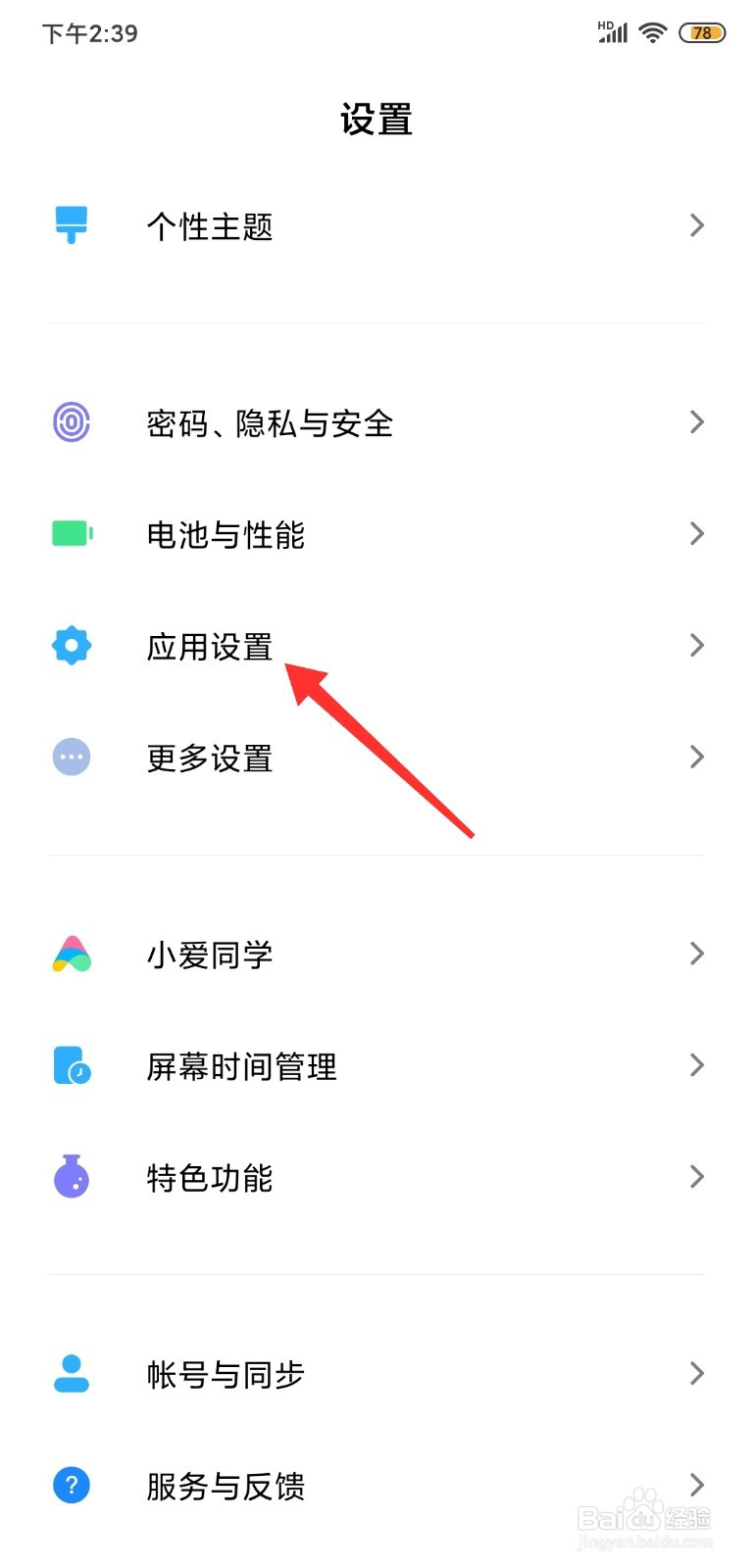Open the 屏幕时间管理 clock icon
Image resolution: width=753 pixels, height=1568 pixels.
pos(71,1065)
